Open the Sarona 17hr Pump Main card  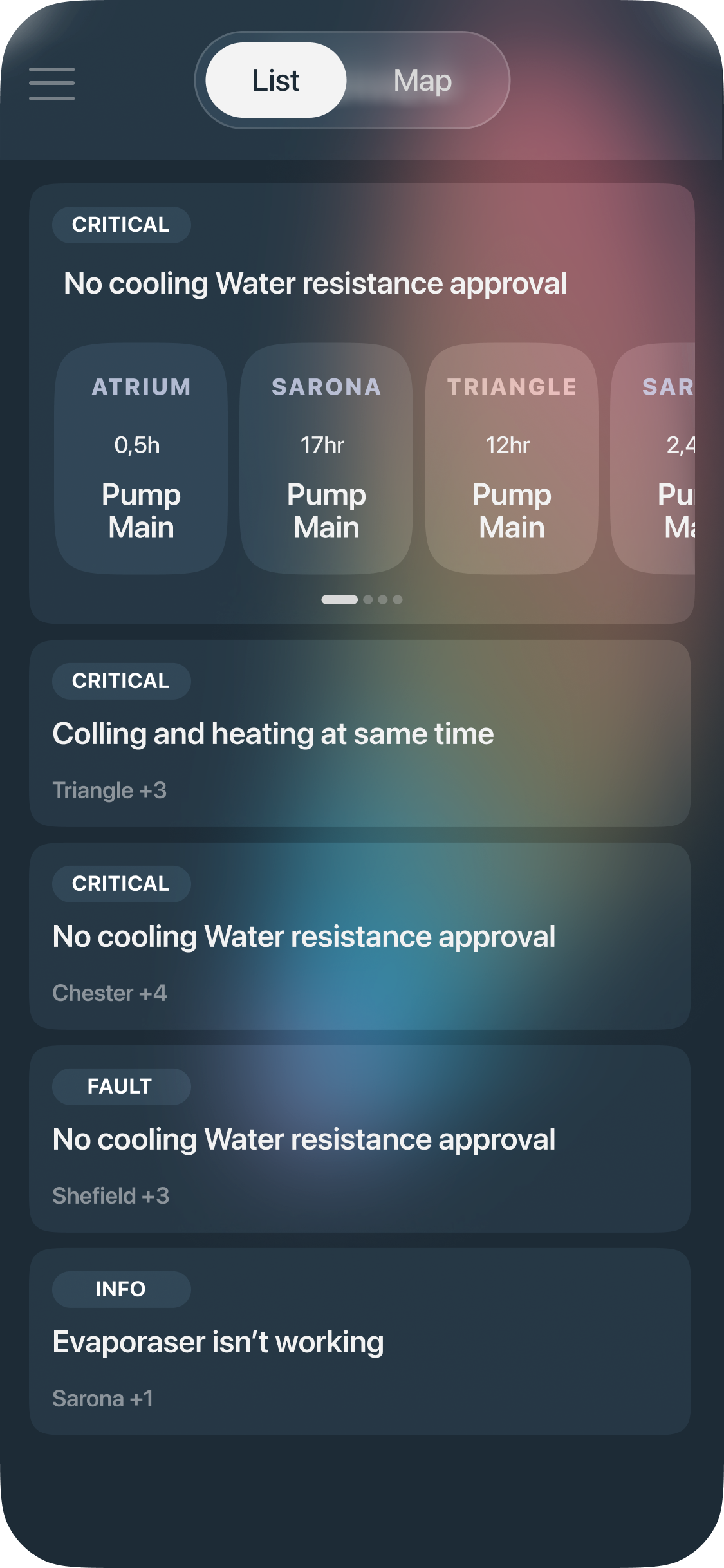coord(326,458)
